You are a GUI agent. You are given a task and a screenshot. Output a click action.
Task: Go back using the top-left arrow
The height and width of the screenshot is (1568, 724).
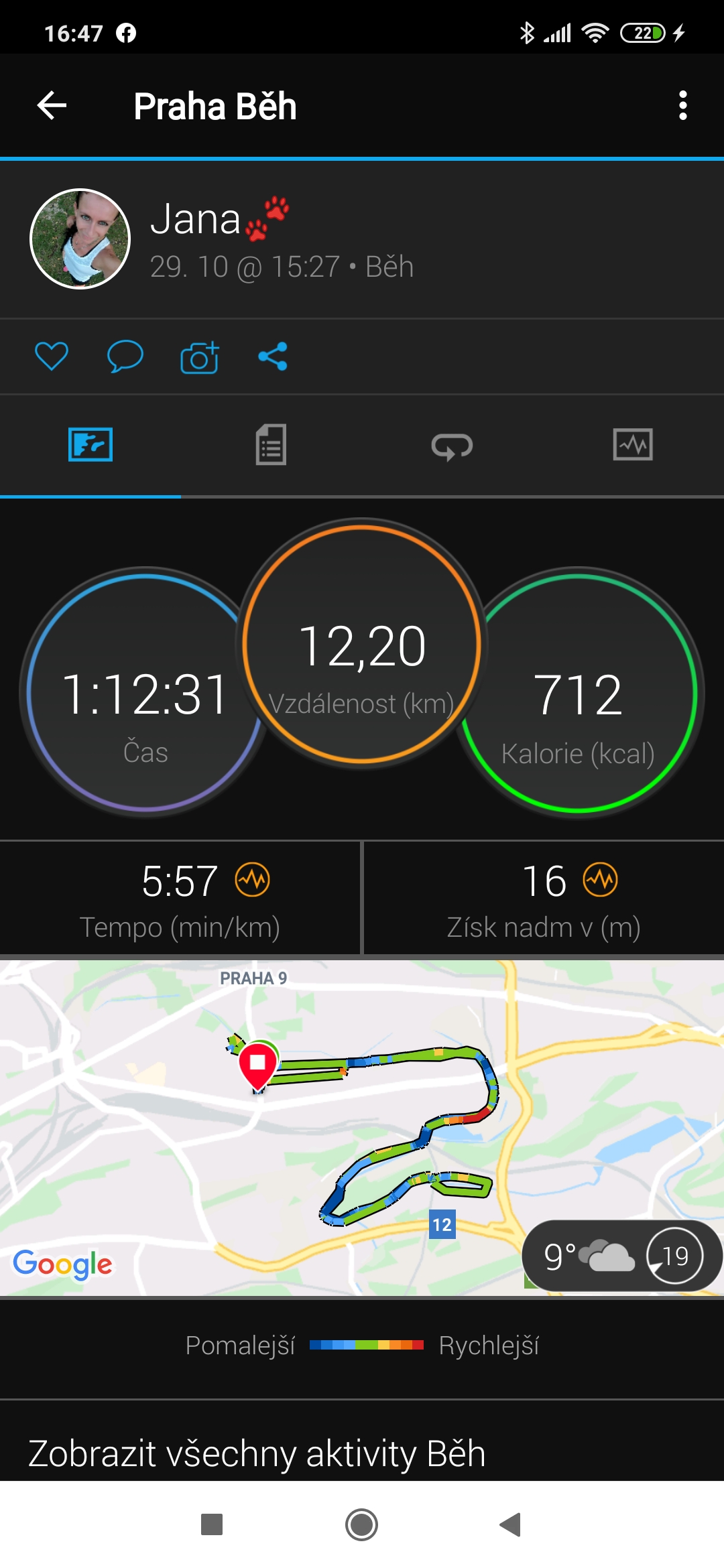(52, 106)
